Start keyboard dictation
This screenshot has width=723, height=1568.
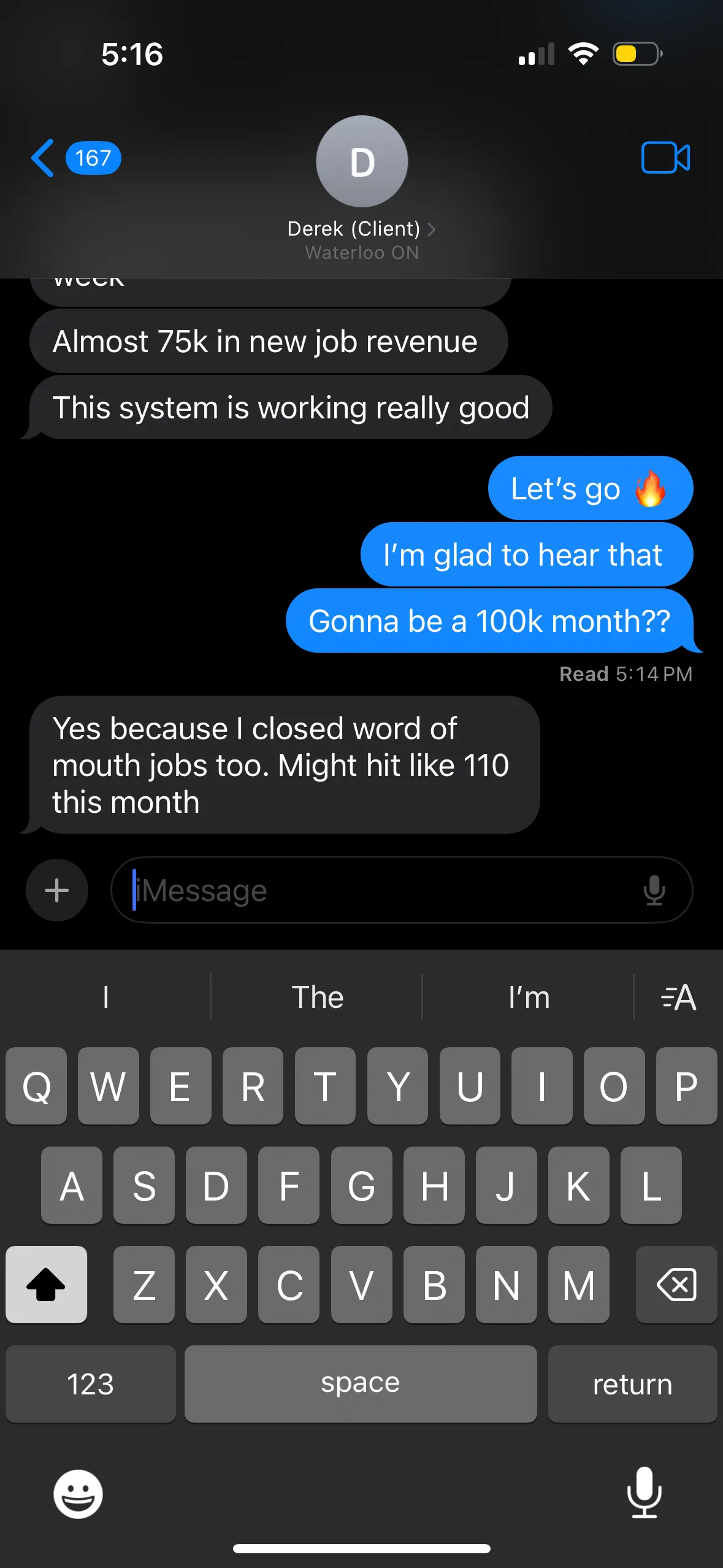click(644, 1493)
